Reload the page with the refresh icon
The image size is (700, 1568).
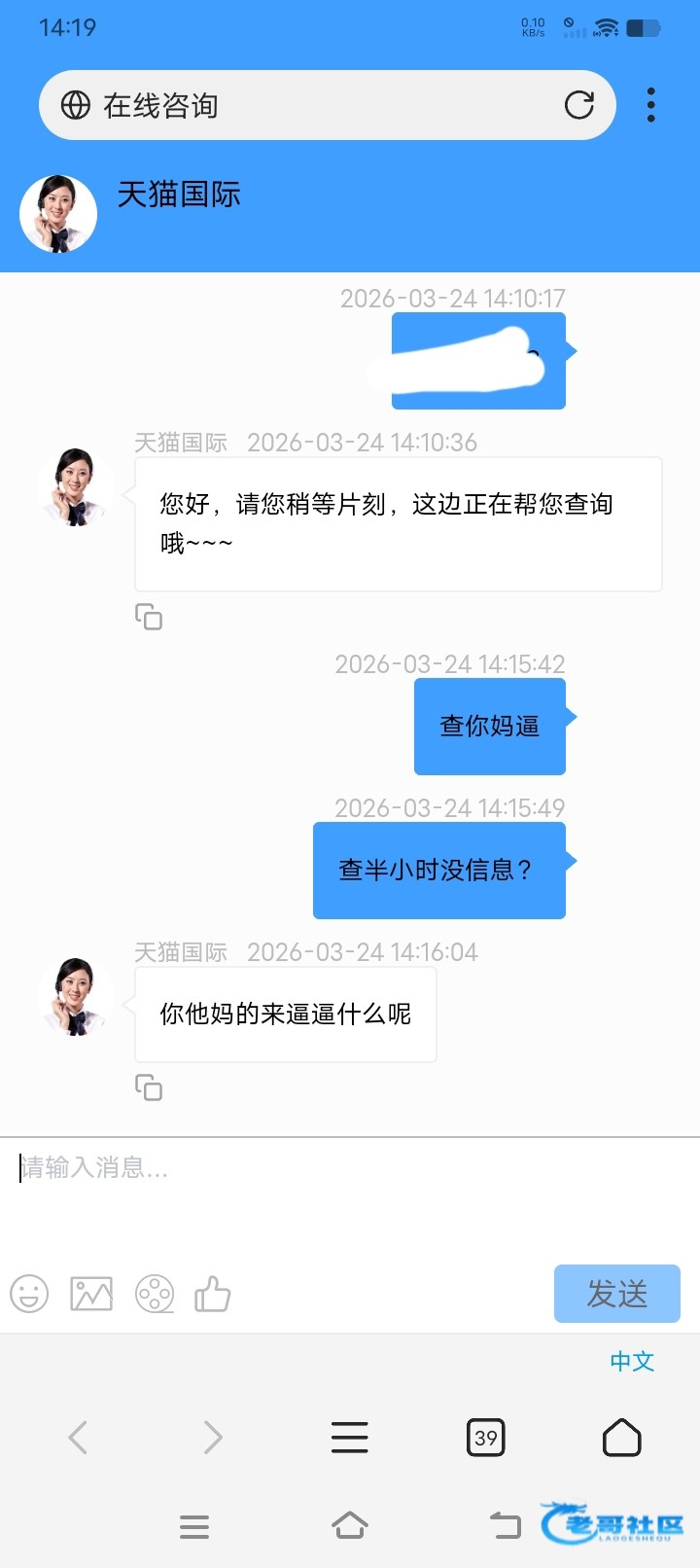click(x=579, y=105)
